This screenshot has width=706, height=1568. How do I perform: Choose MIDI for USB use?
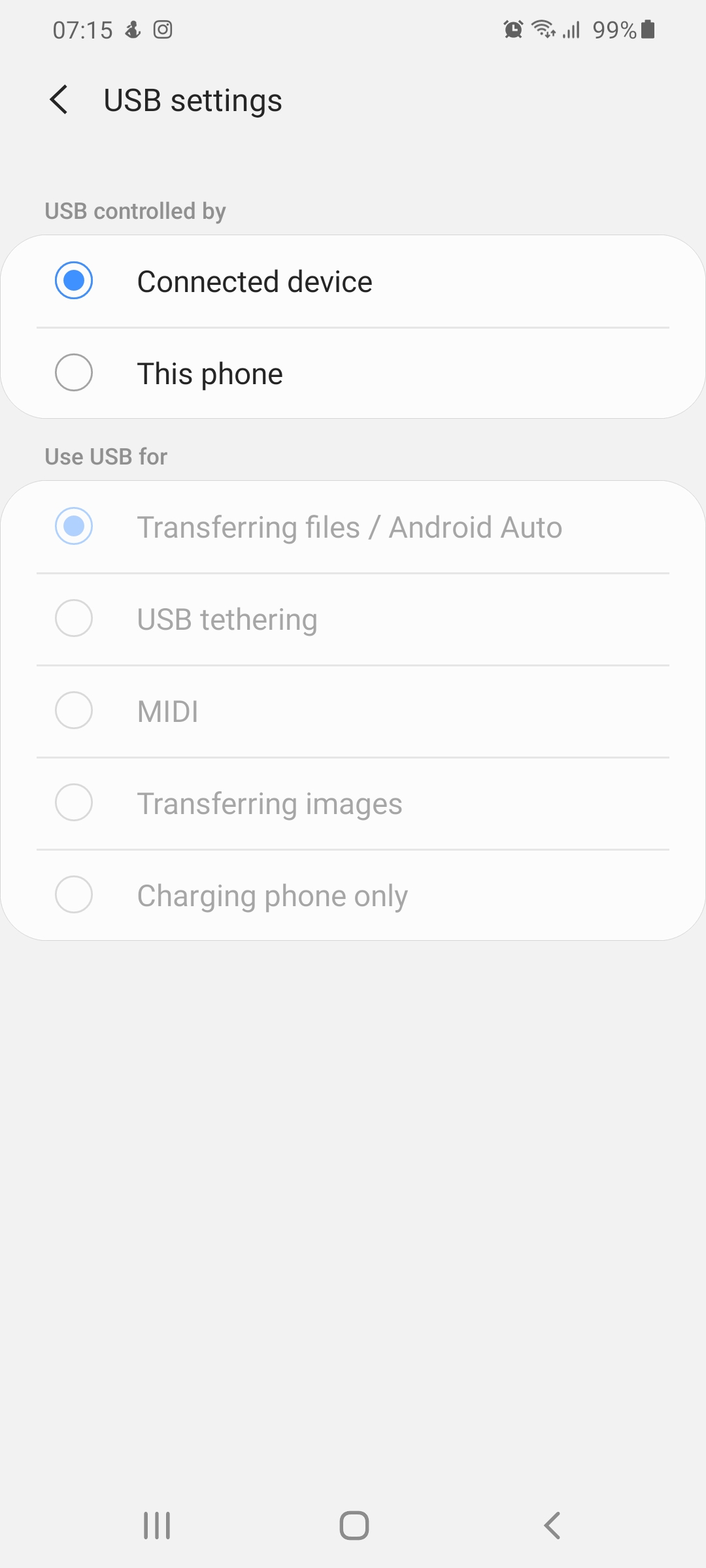74,711
